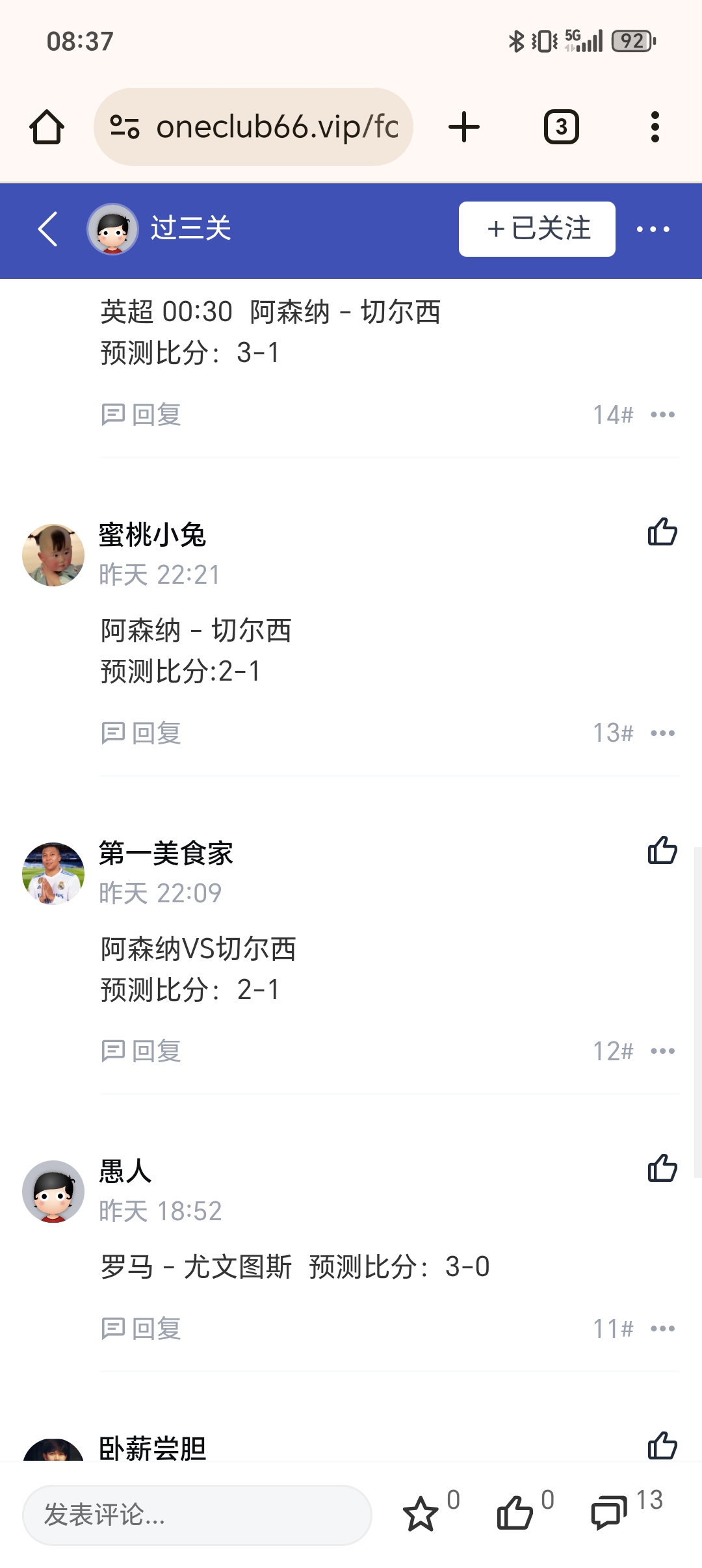Reply to comment 12# by 第一美食家
The width and height of the screenshot is (702, 1568).
click(x=141, y=1051)
